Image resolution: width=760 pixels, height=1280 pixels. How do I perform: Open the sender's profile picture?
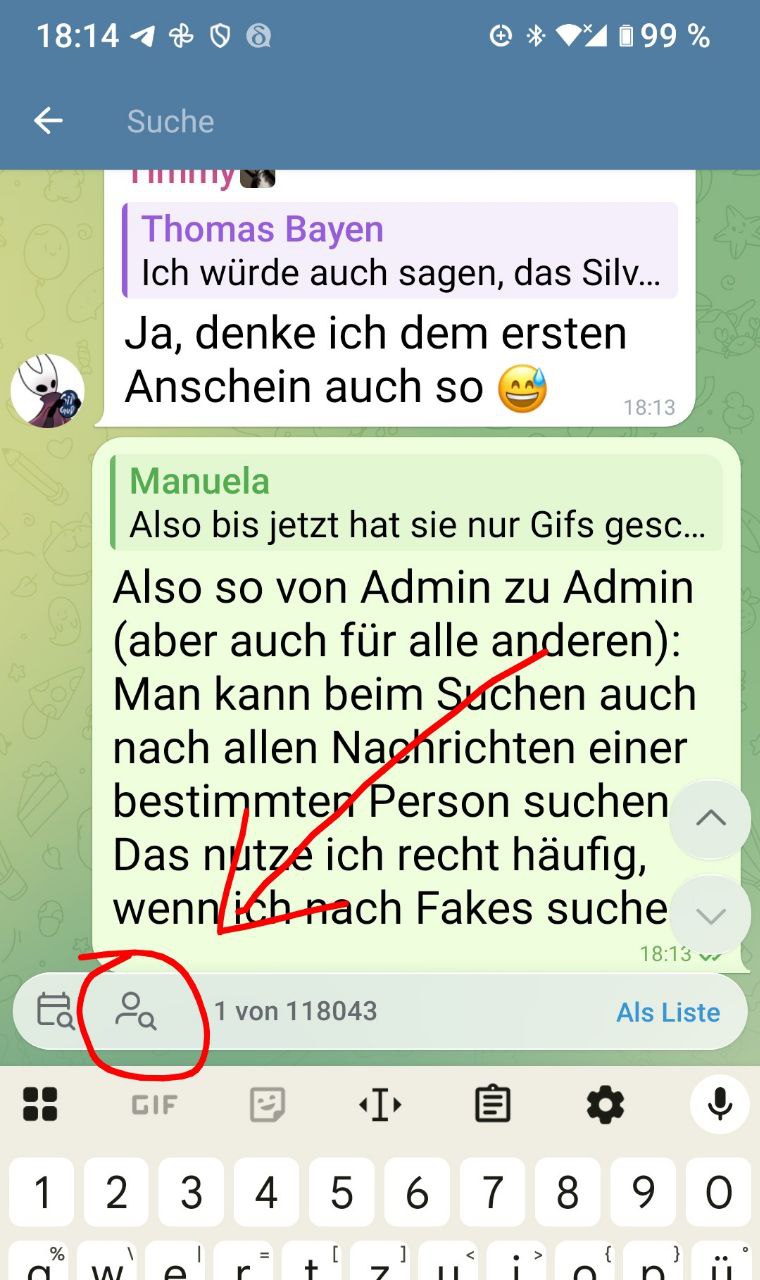[47, 391]
